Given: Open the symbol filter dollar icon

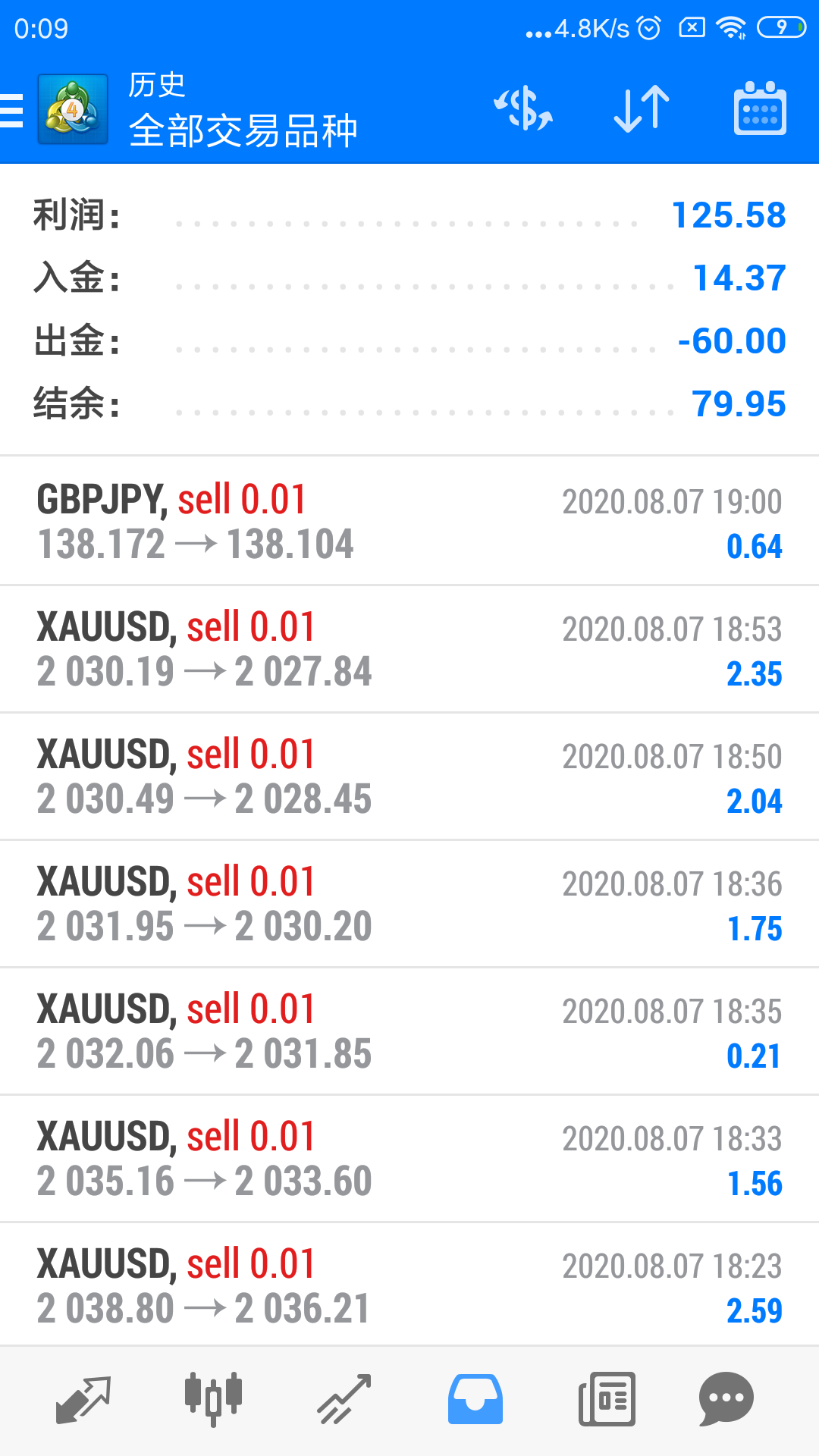Looking at the screenshot, I should pyautogui.click(x=523, y=108).
